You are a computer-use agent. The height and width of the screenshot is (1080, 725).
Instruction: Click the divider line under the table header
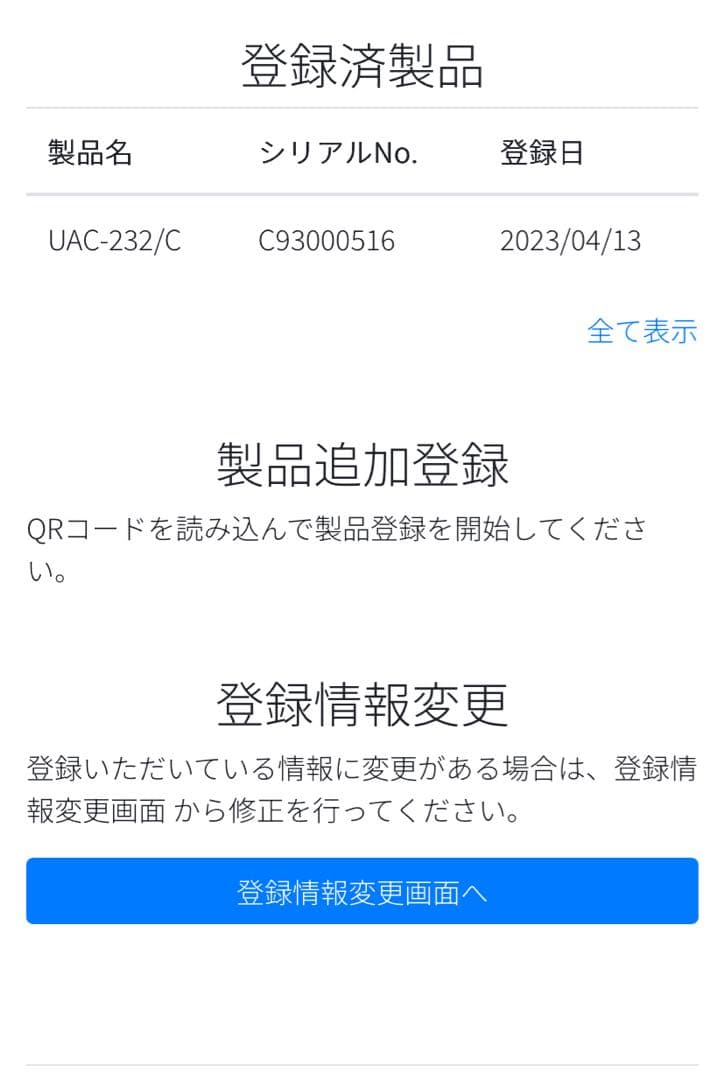(x=362, y=193)
